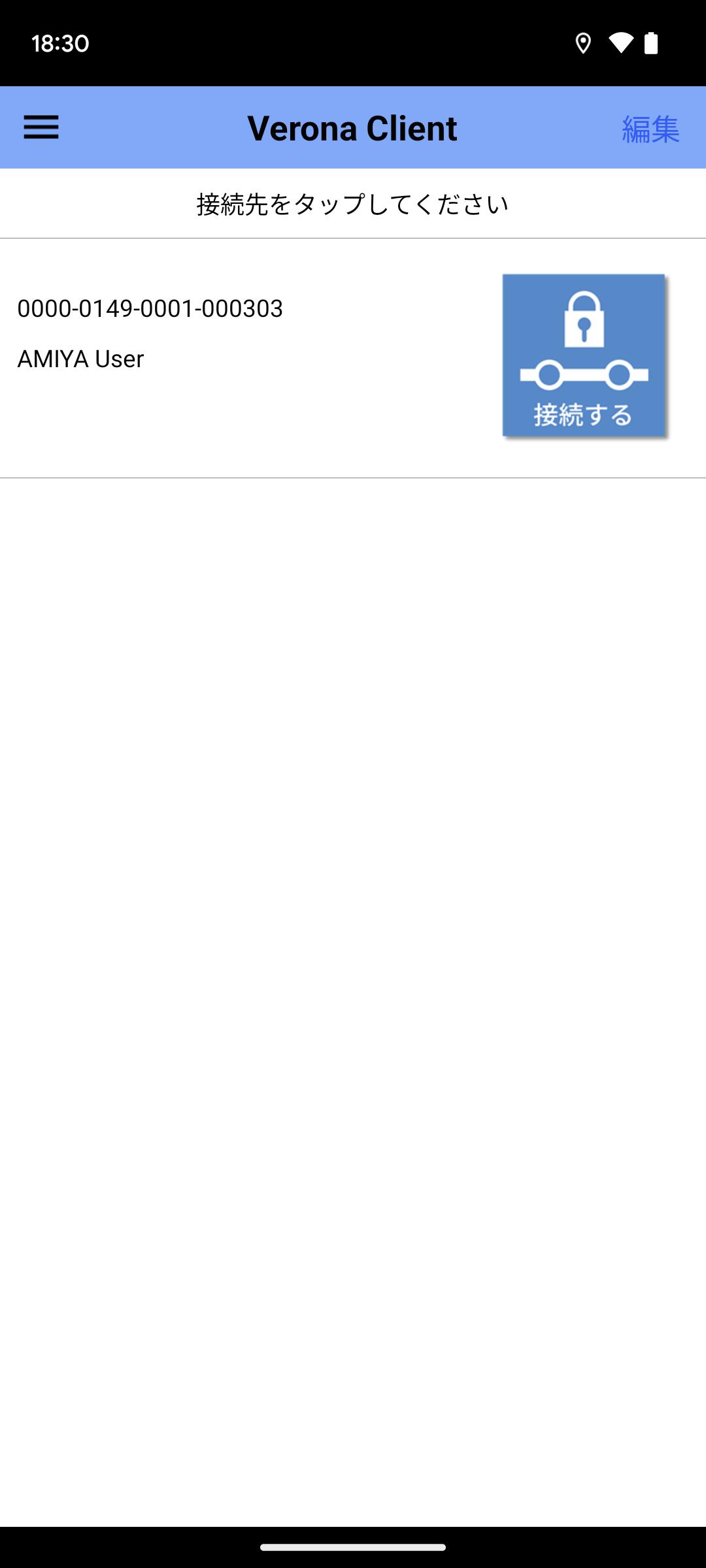
Task: Tap the 編集 edit button
Action: click(650, 129)
